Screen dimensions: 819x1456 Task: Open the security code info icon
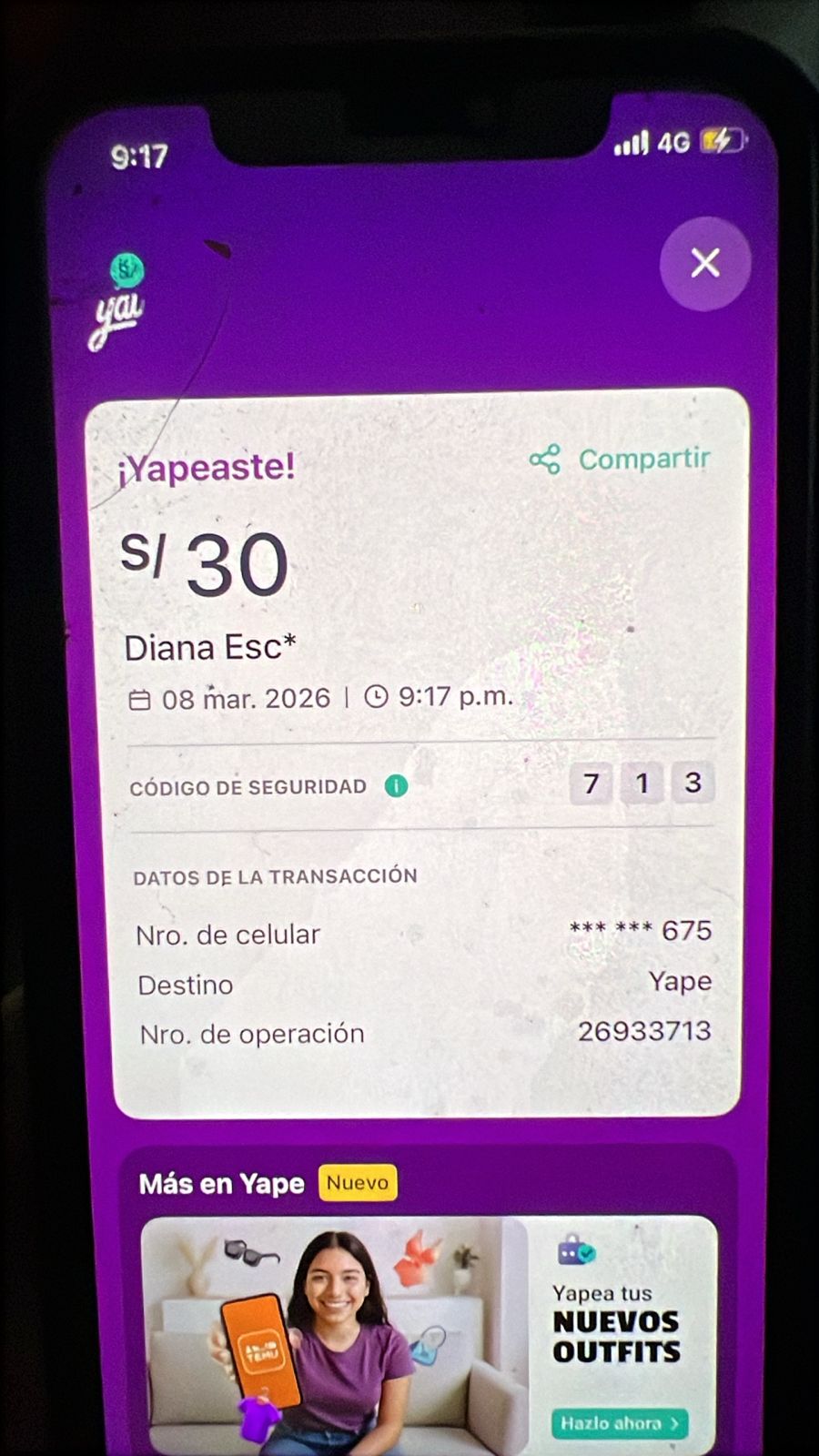pyautogui.click(x=396, y=785)
